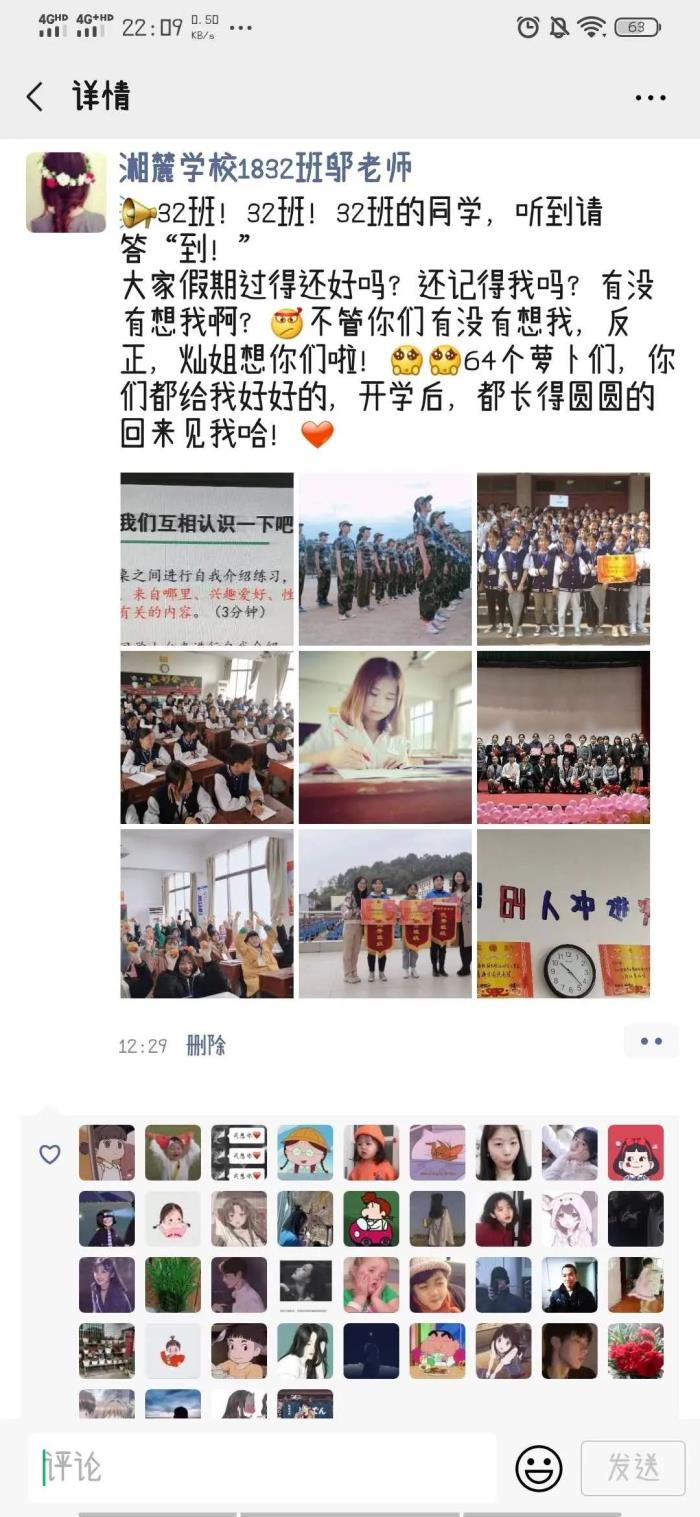This screenshot has width=700, height=1517.
Task: Open the 我们互相认识一下吧 slide photo
Action: click(x=207, y=558)
